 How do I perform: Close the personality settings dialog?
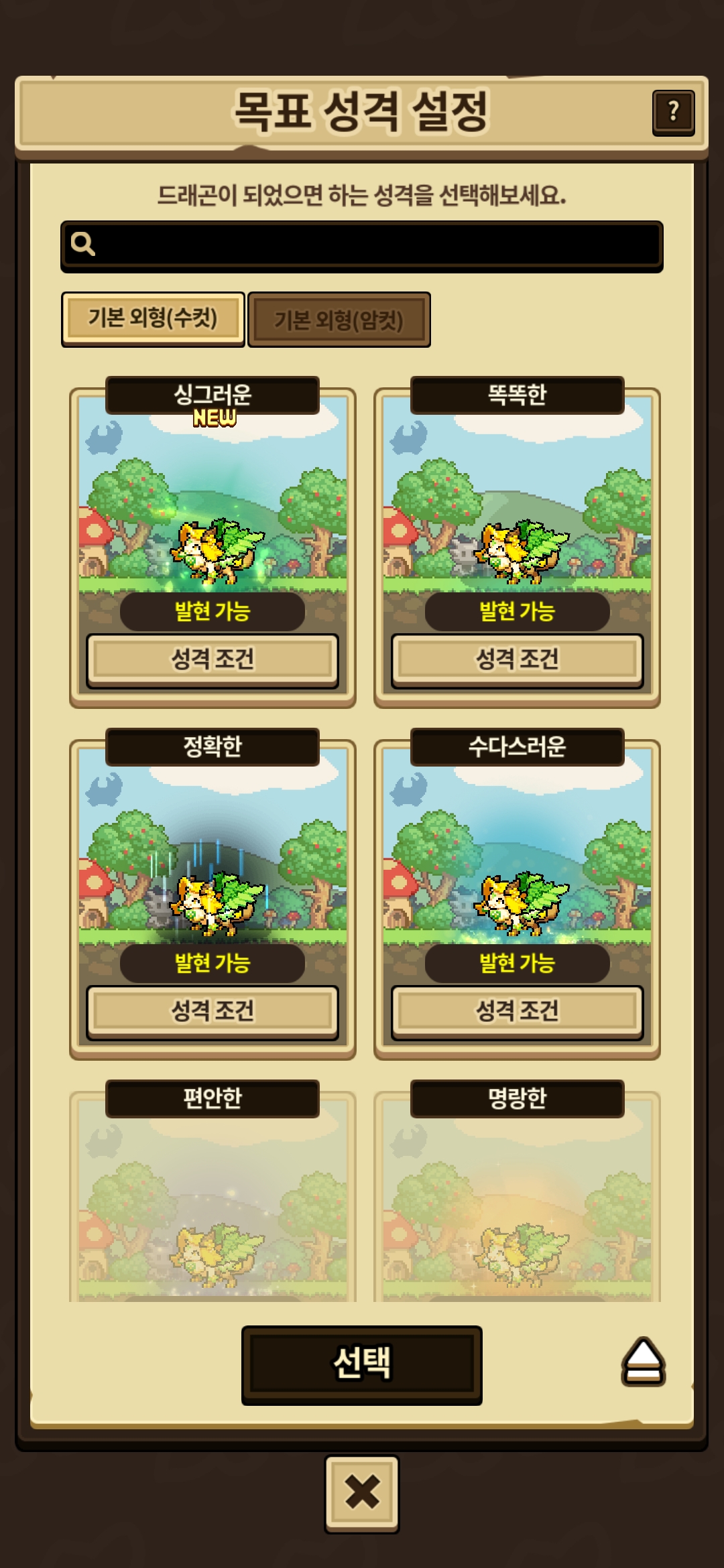(x=362, y=1493)
